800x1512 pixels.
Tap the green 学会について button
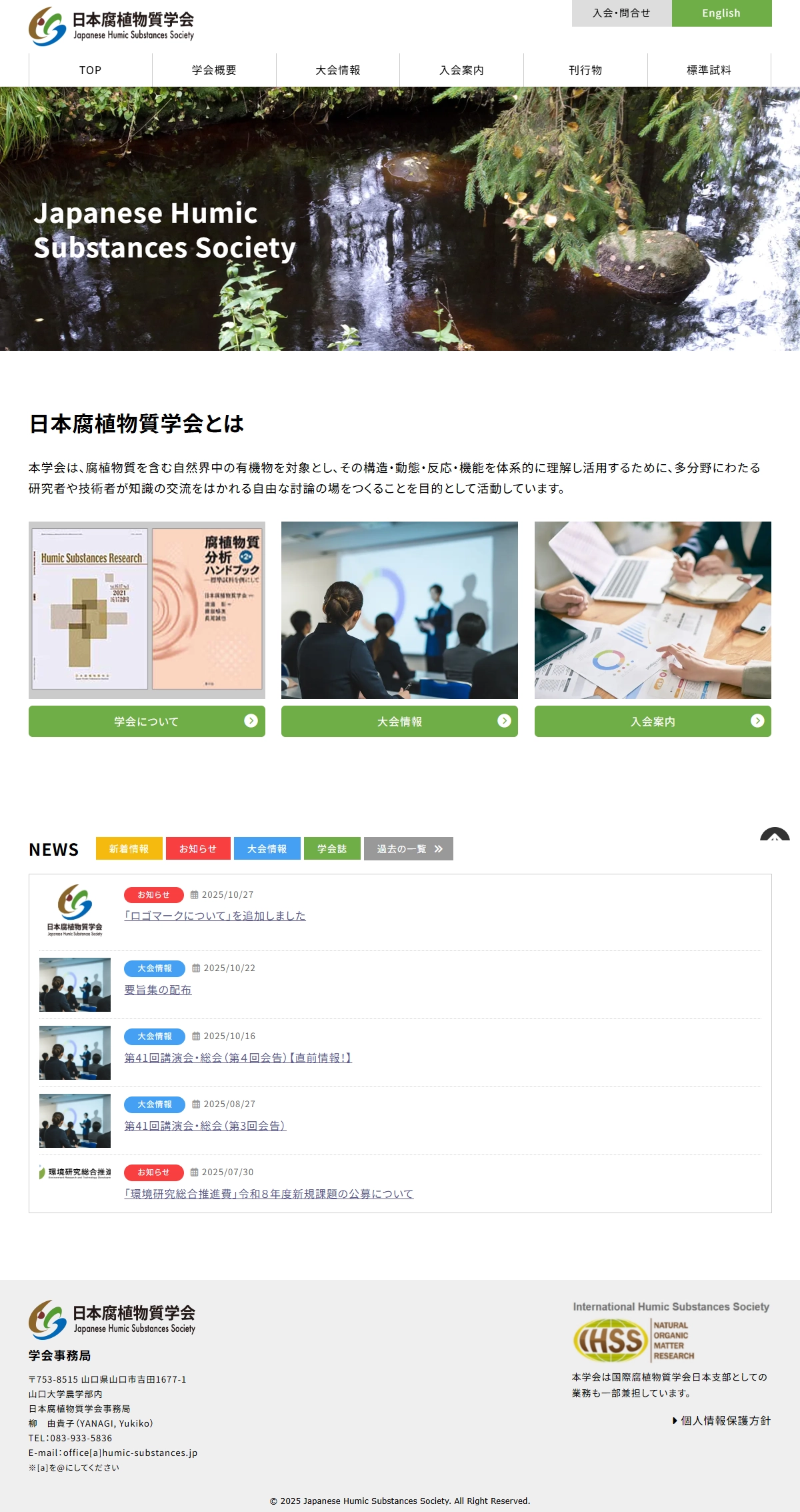pos(147,721)
